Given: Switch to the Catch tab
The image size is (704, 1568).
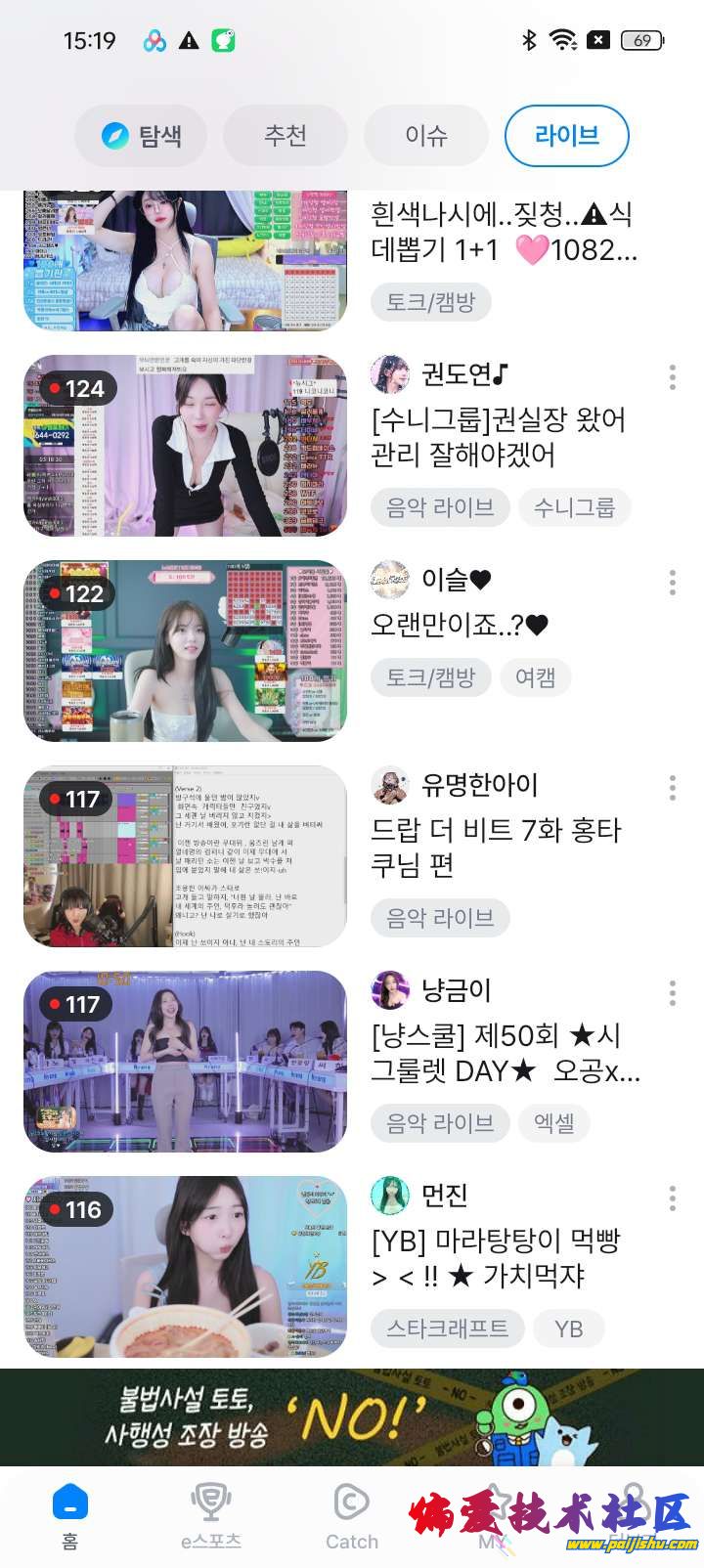Looking at the screenshot, I should [351, 1515].
